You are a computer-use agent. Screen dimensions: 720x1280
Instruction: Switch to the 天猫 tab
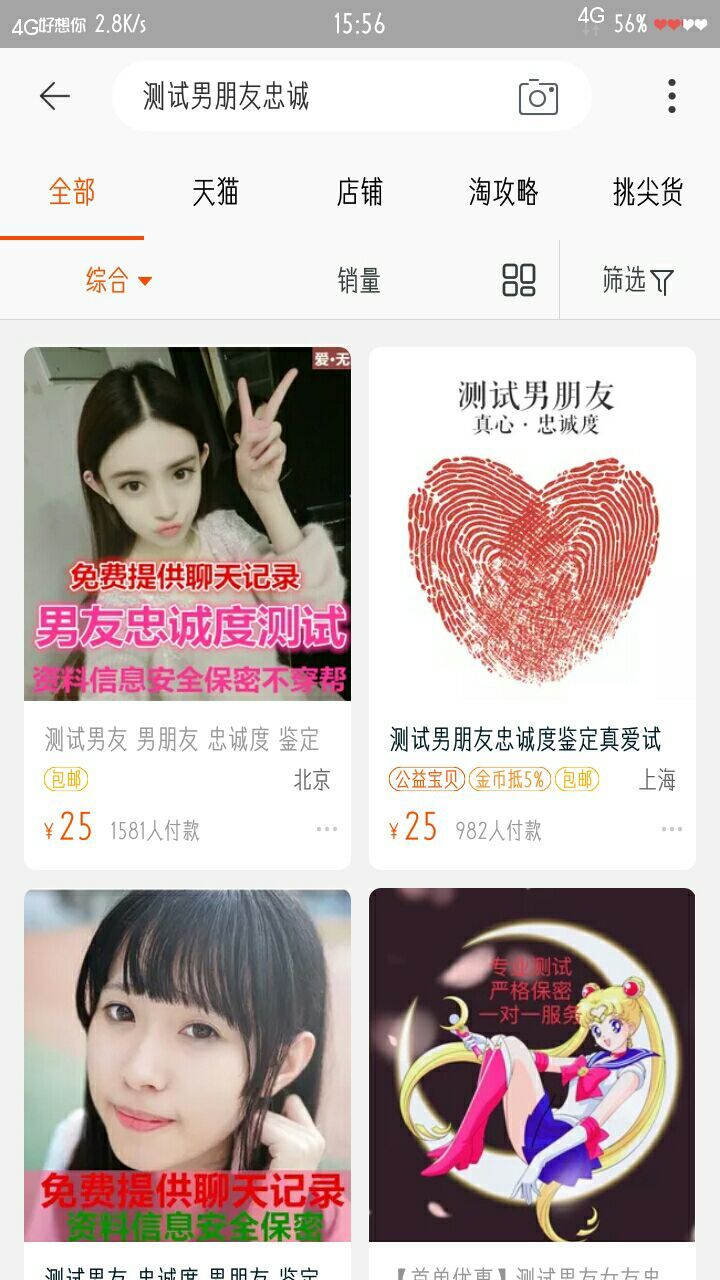(x=216, y=192)
